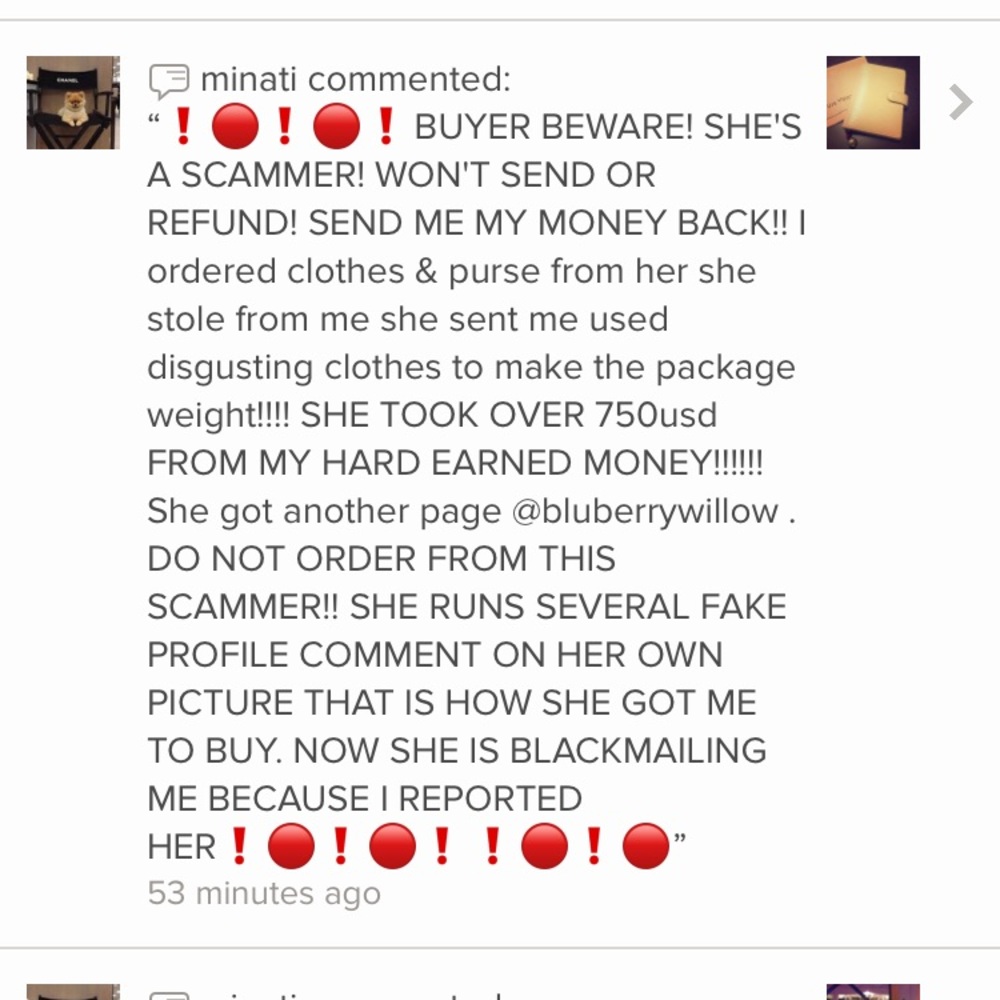Tap the chevron arrow beside the comment
Viewport: 1000px width, 1000px height.
pos(960,103)
